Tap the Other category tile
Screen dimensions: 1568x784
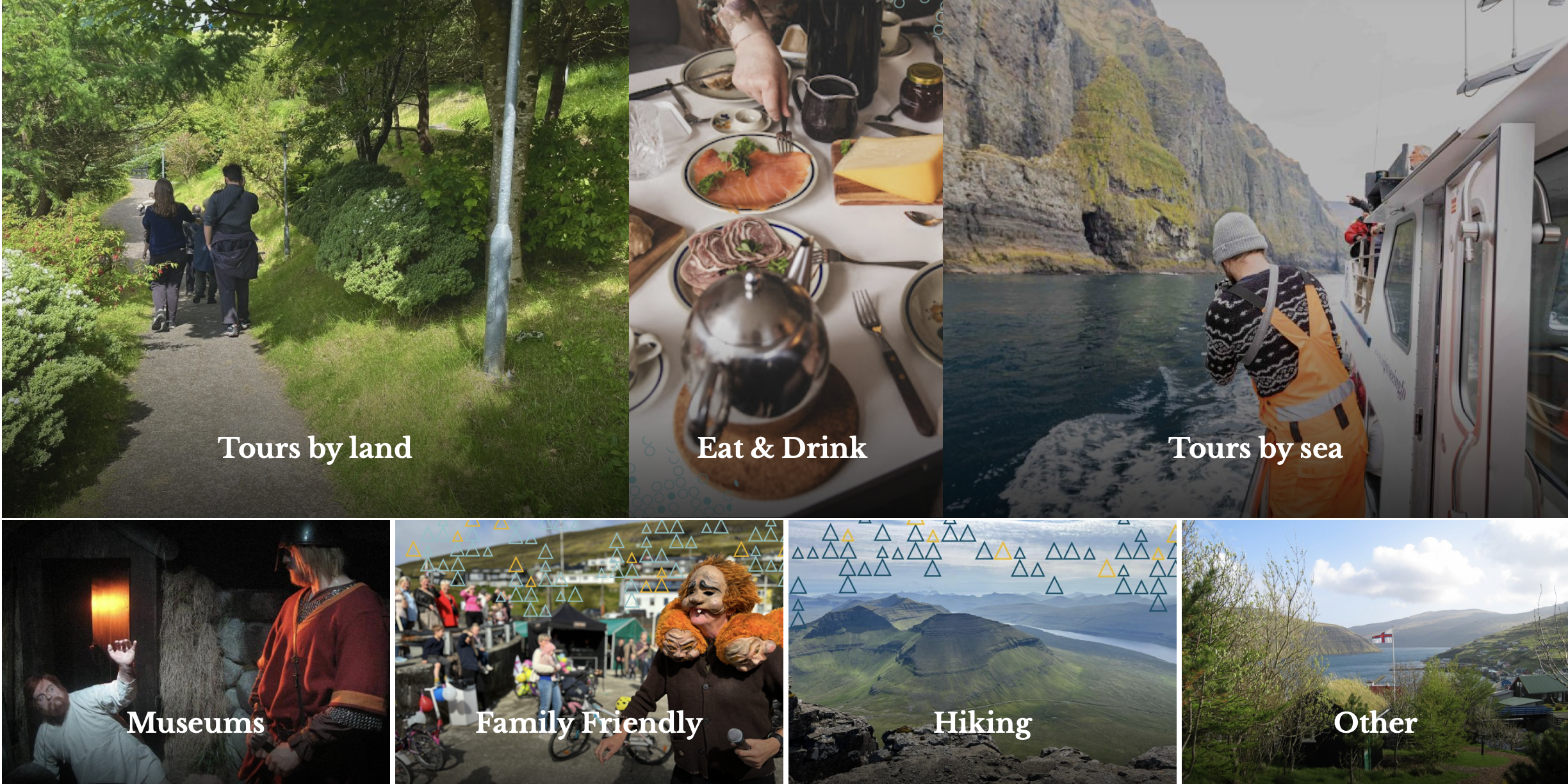coord(1375,722)
